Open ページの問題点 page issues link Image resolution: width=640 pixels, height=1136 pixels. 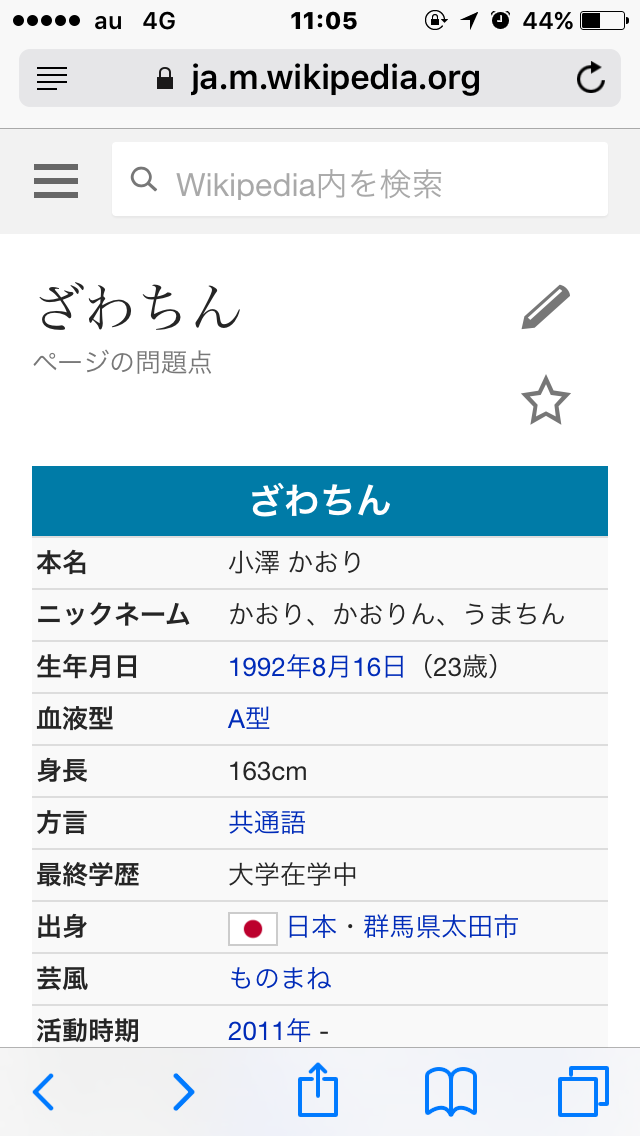[122, 362]
